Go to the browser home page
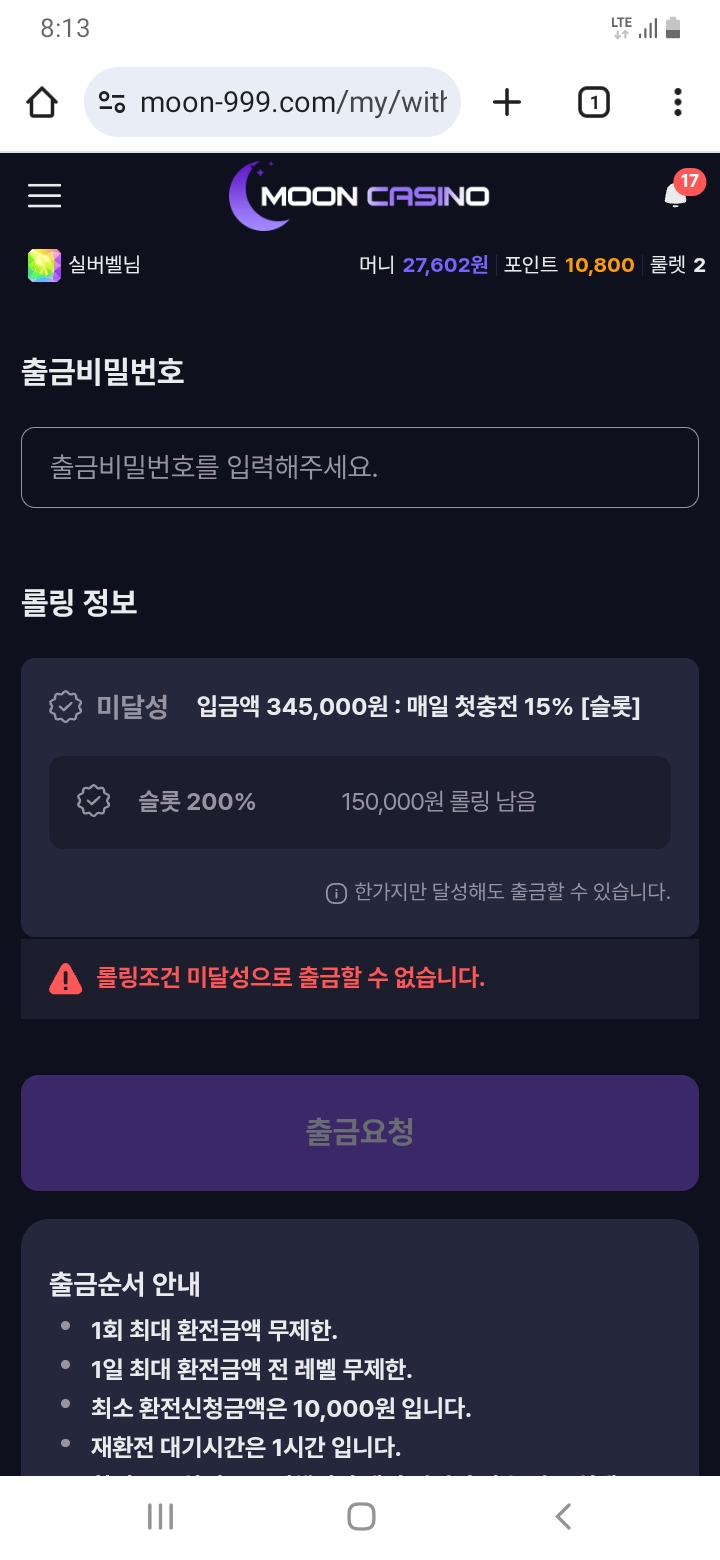The height and width of the screenshot is (1560, 720). [x=42, y=102]
